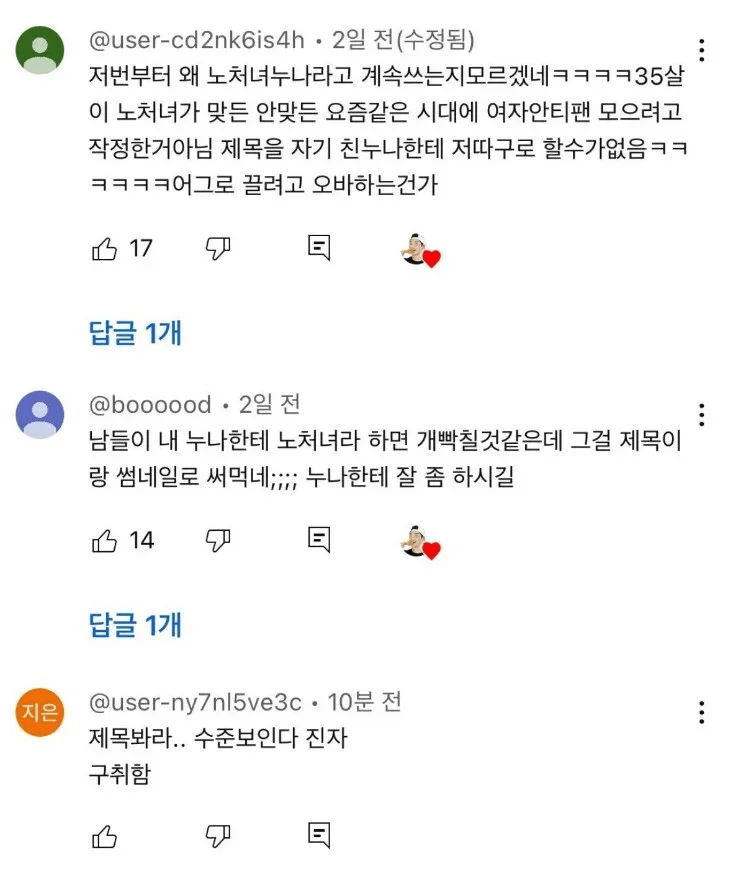The height and width of the screenshot is (873, 745).
Task: Dislike the comment by @boooood
Action: pos(218,541)
